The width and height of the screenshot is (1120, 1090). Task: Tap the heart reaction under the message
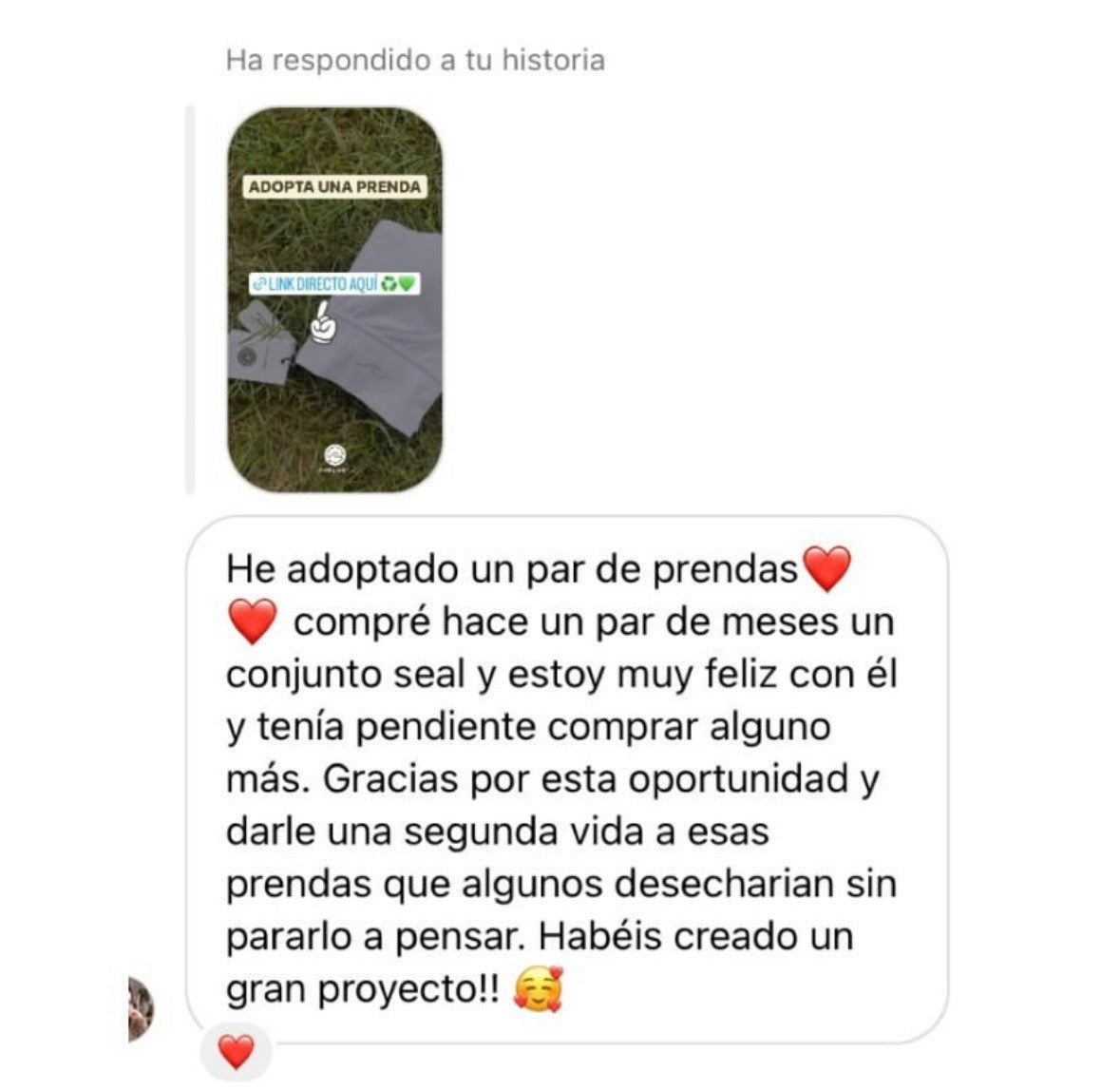click(x=237, y=1052)
